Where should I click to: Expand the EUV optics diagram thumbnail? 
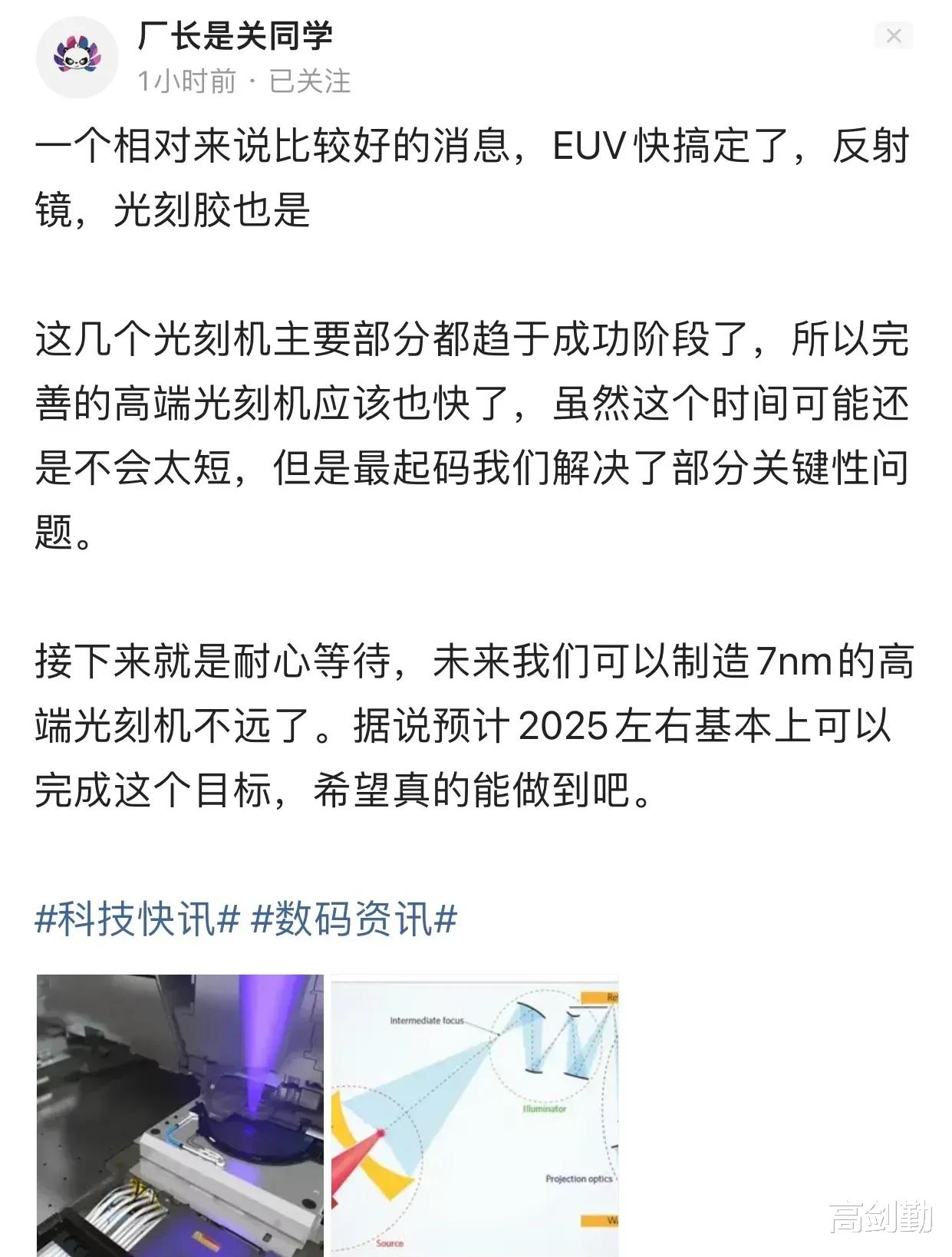pos(473,1113)
